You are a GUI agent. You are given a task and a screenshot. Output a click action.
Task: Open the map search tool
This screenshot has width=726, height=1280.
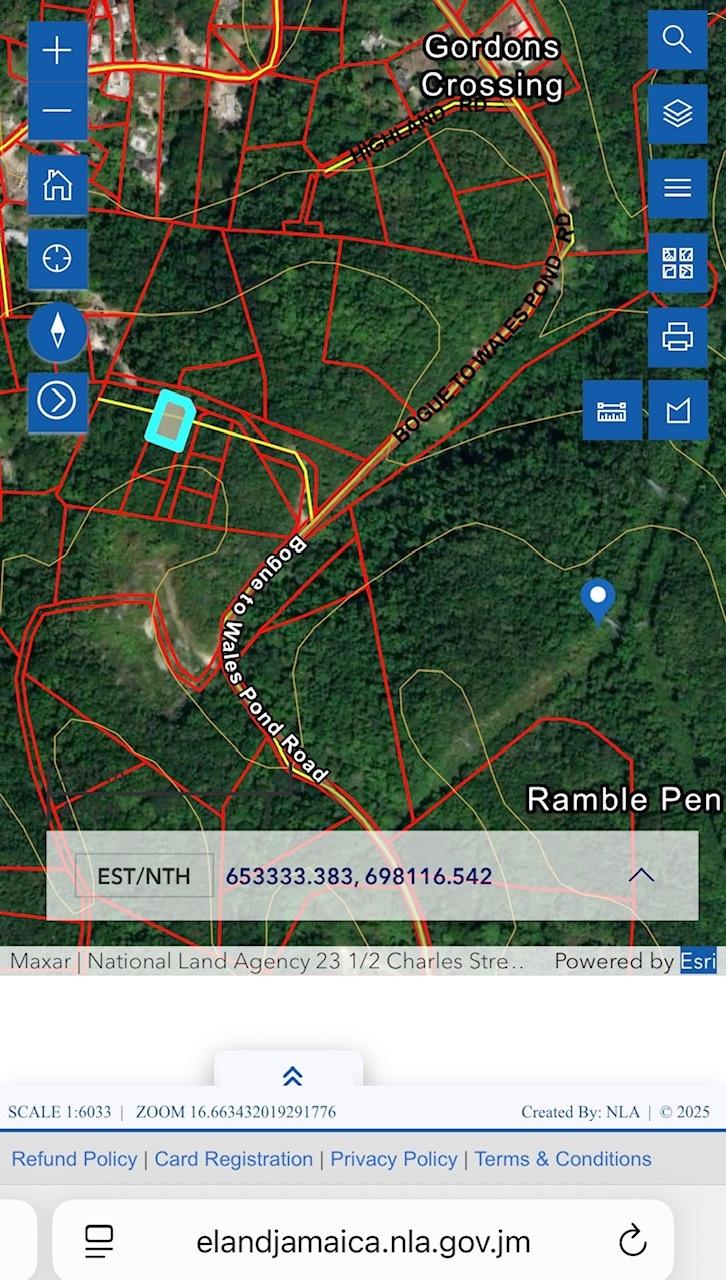click(x=677, y=40)
